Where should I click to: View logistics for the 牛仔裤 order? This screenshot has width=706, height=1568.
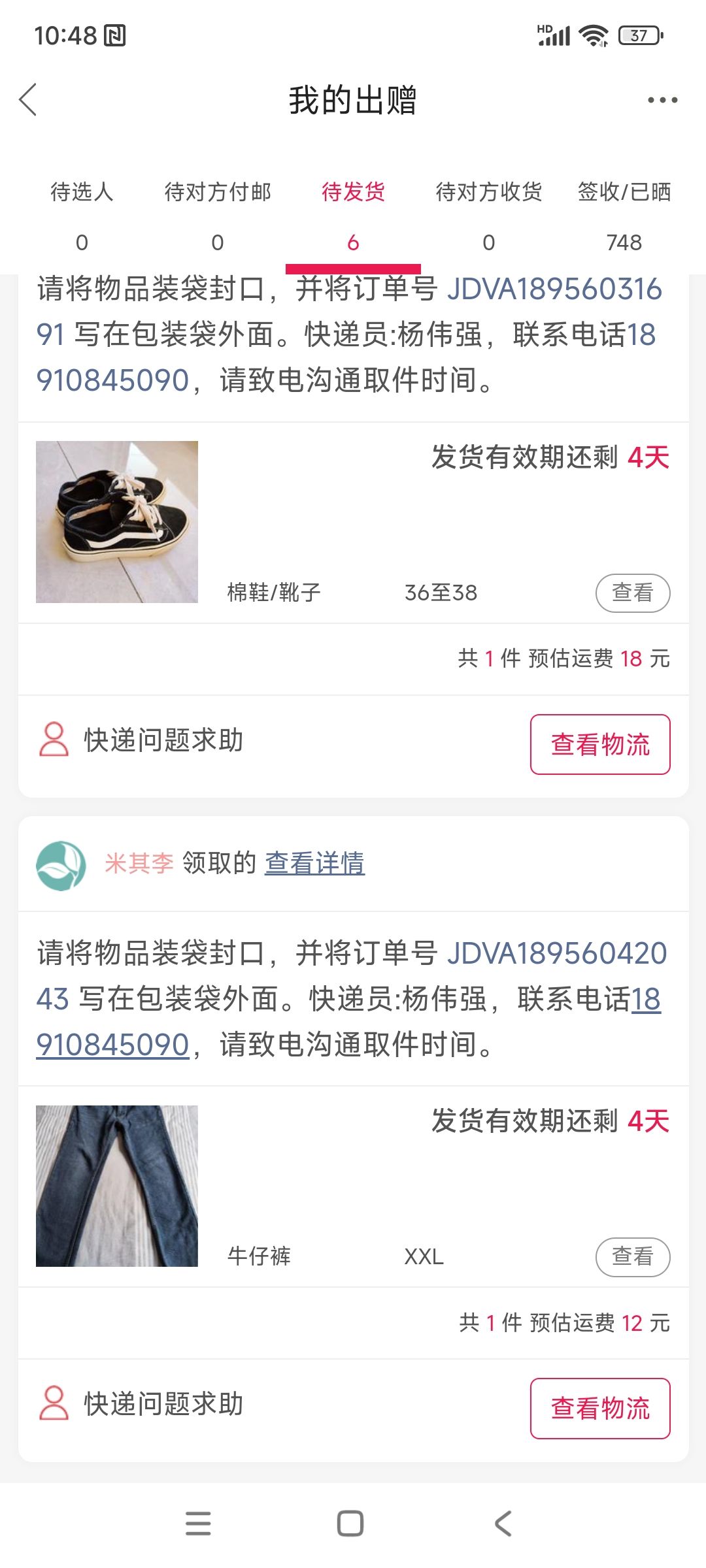600,1408
